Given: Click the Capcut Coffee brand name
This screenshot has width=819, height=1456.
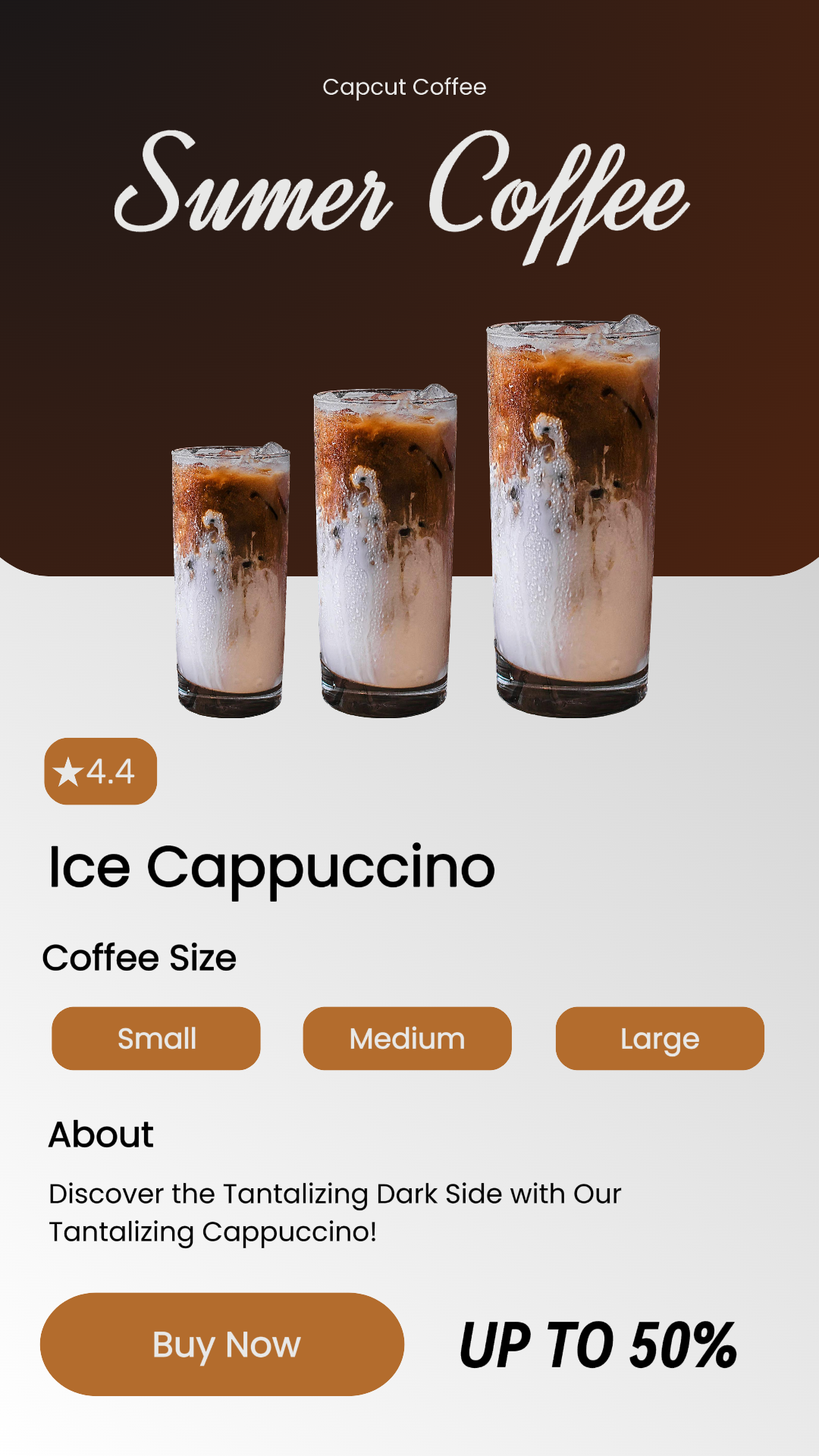Looking at the screenshot, I should coord(404,86).
